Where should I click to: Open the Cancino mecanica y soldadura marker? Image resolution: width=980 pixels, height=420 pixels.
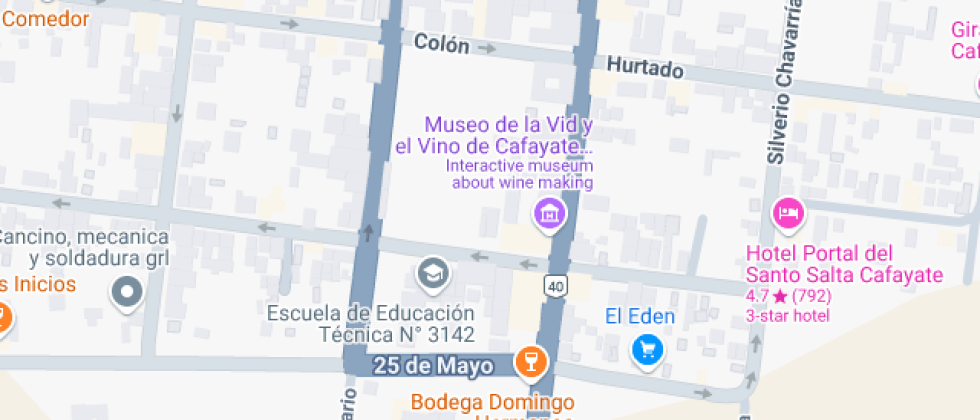pyautogui.click(x=127, y=293)
